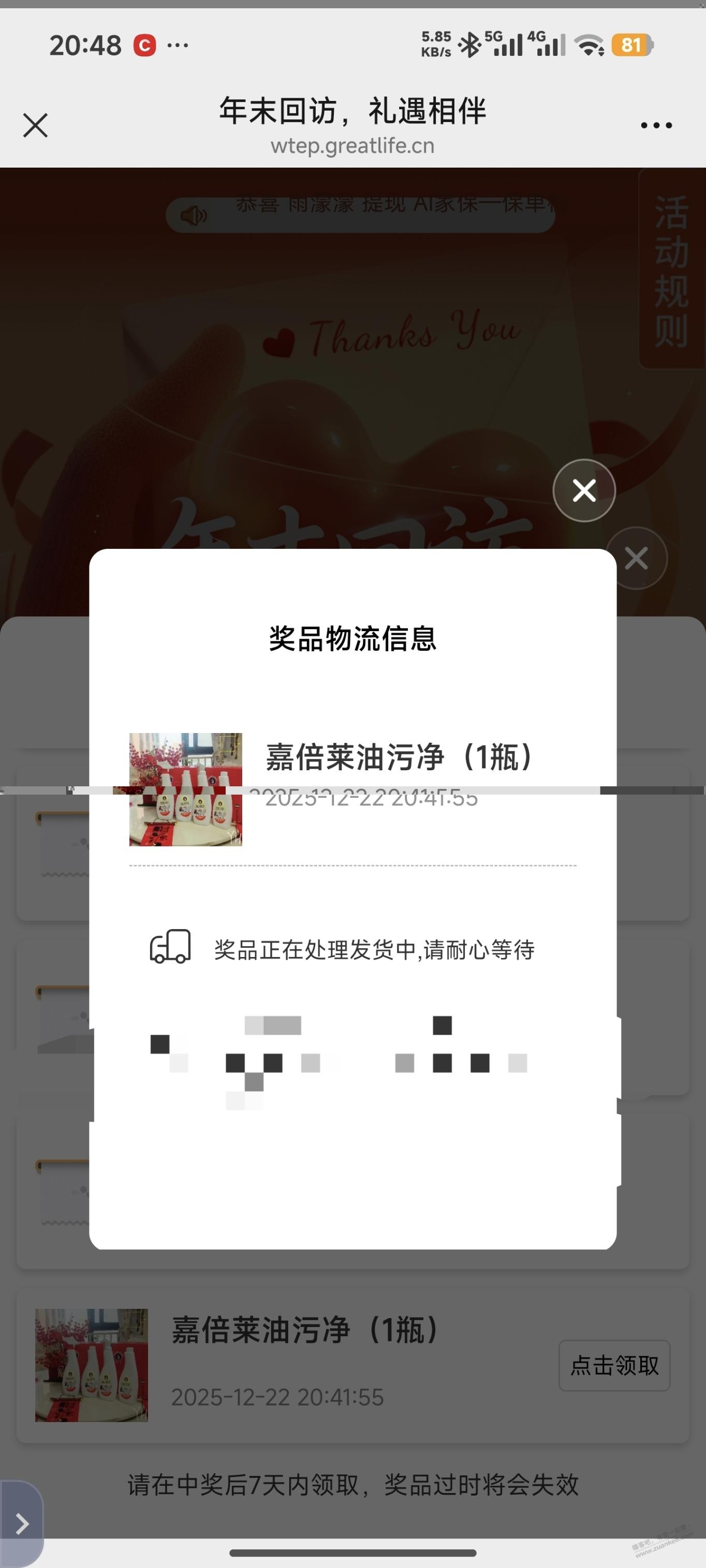Expand the floating side arrow panel
706x1568 pixels.
22,1524
